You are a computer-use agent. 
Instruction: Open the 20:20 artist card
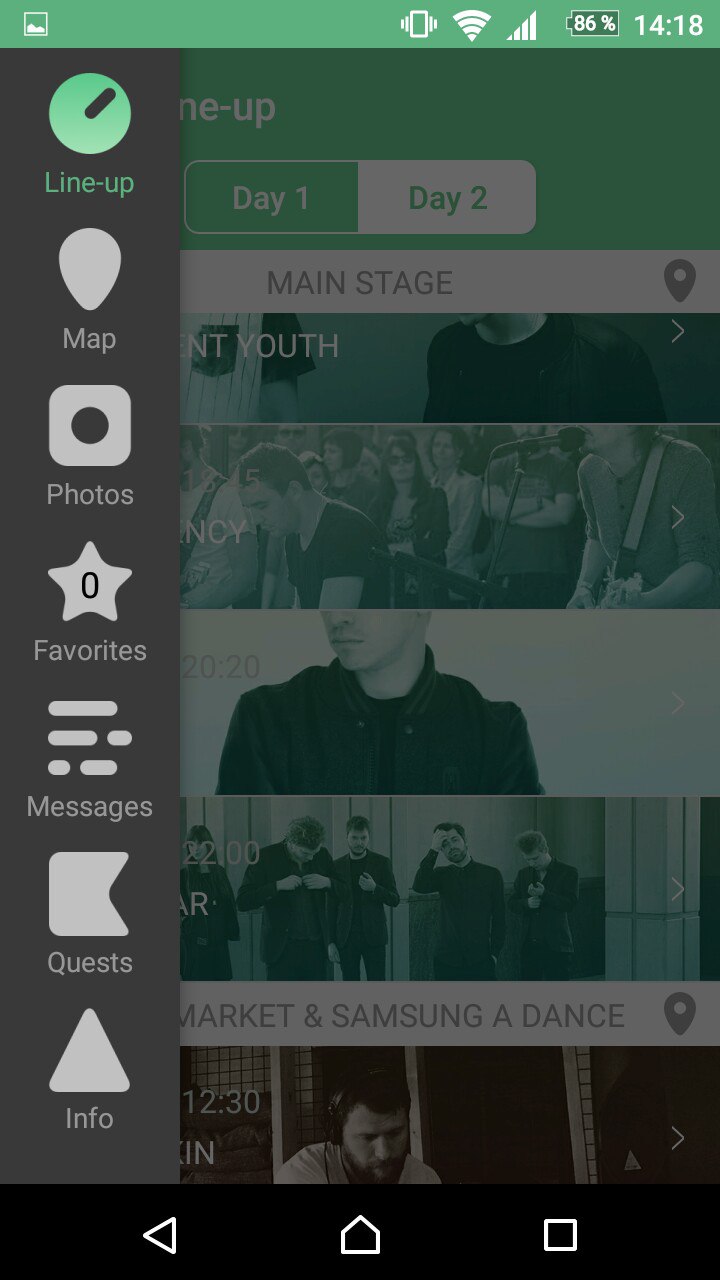(450, 703)
